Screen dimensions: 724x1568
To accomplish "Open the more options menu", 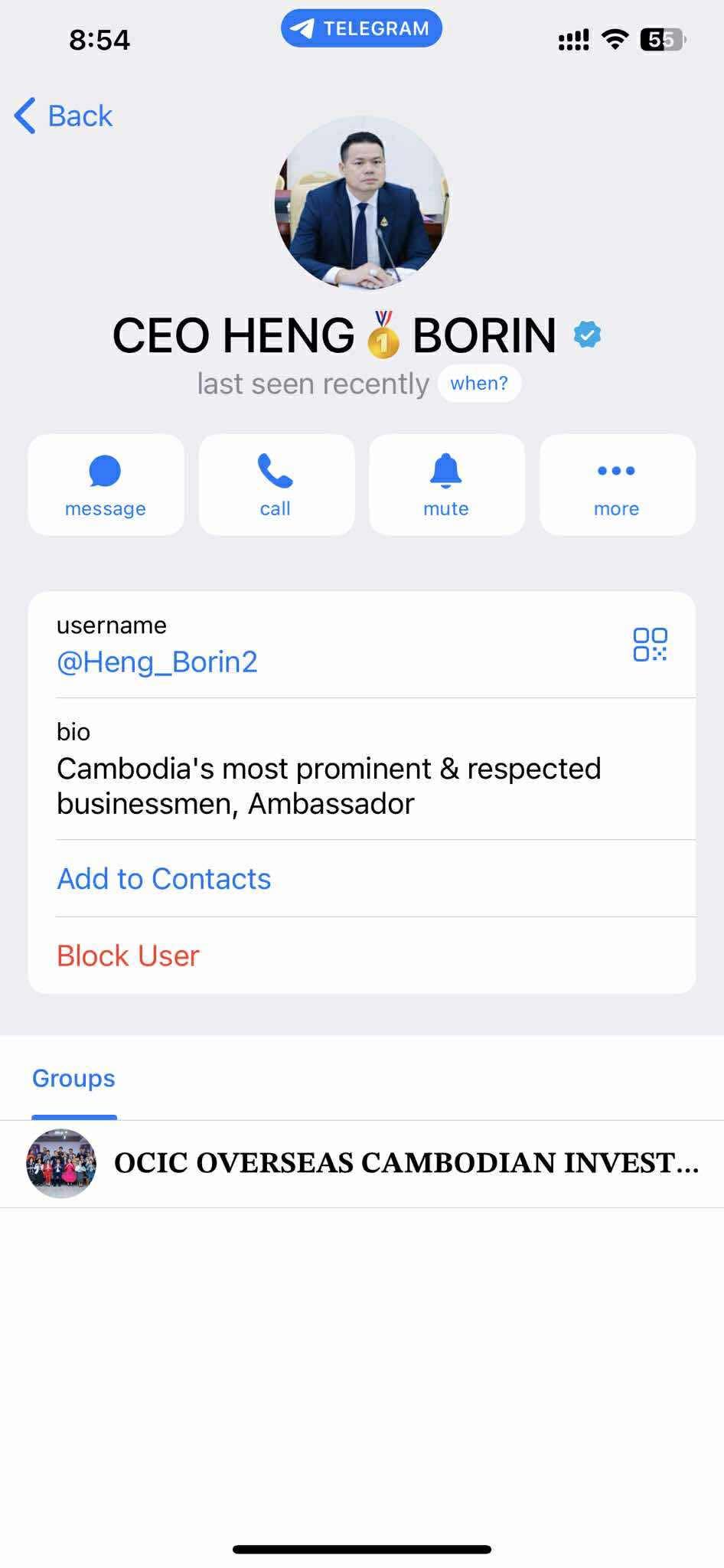I will [x=617, y=485].
